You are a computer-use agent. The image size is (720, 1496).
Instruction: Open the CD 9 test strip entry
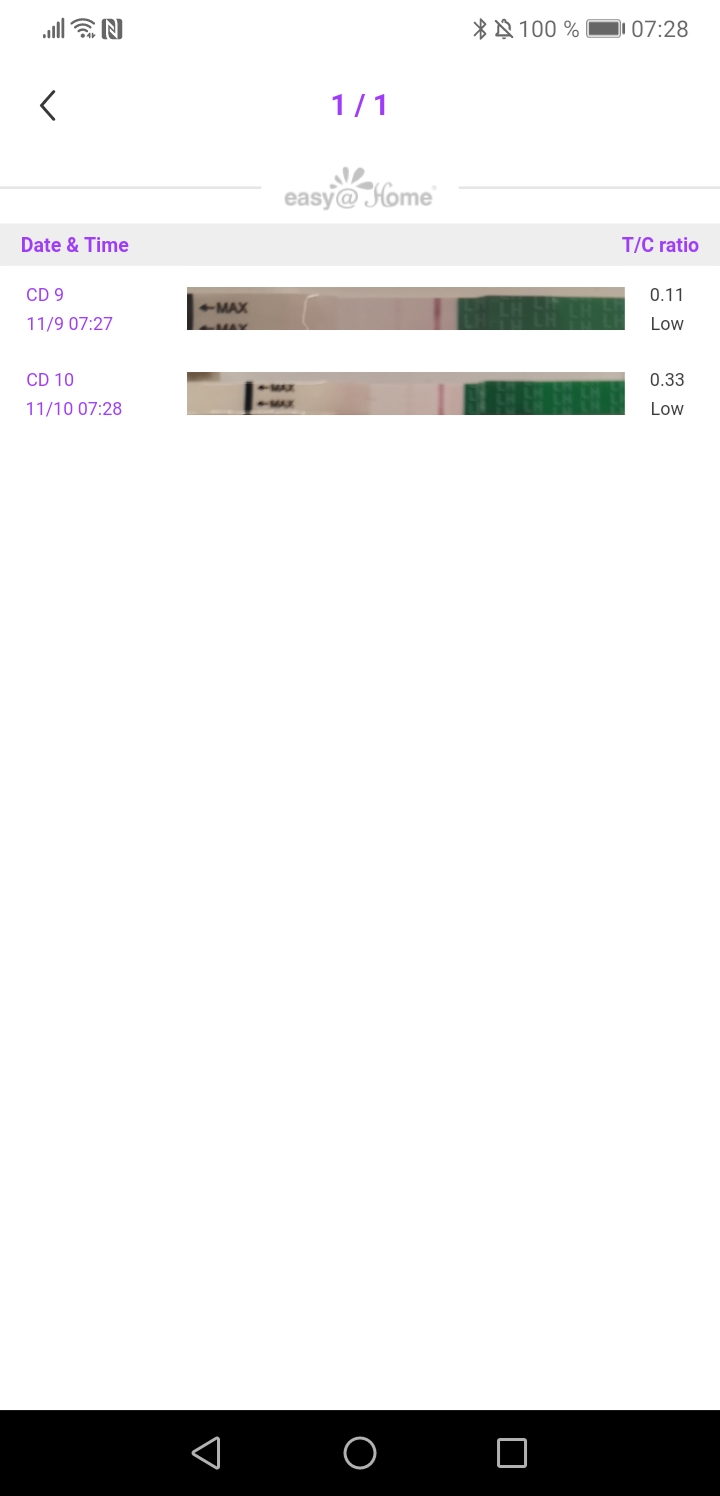(405, 309)
